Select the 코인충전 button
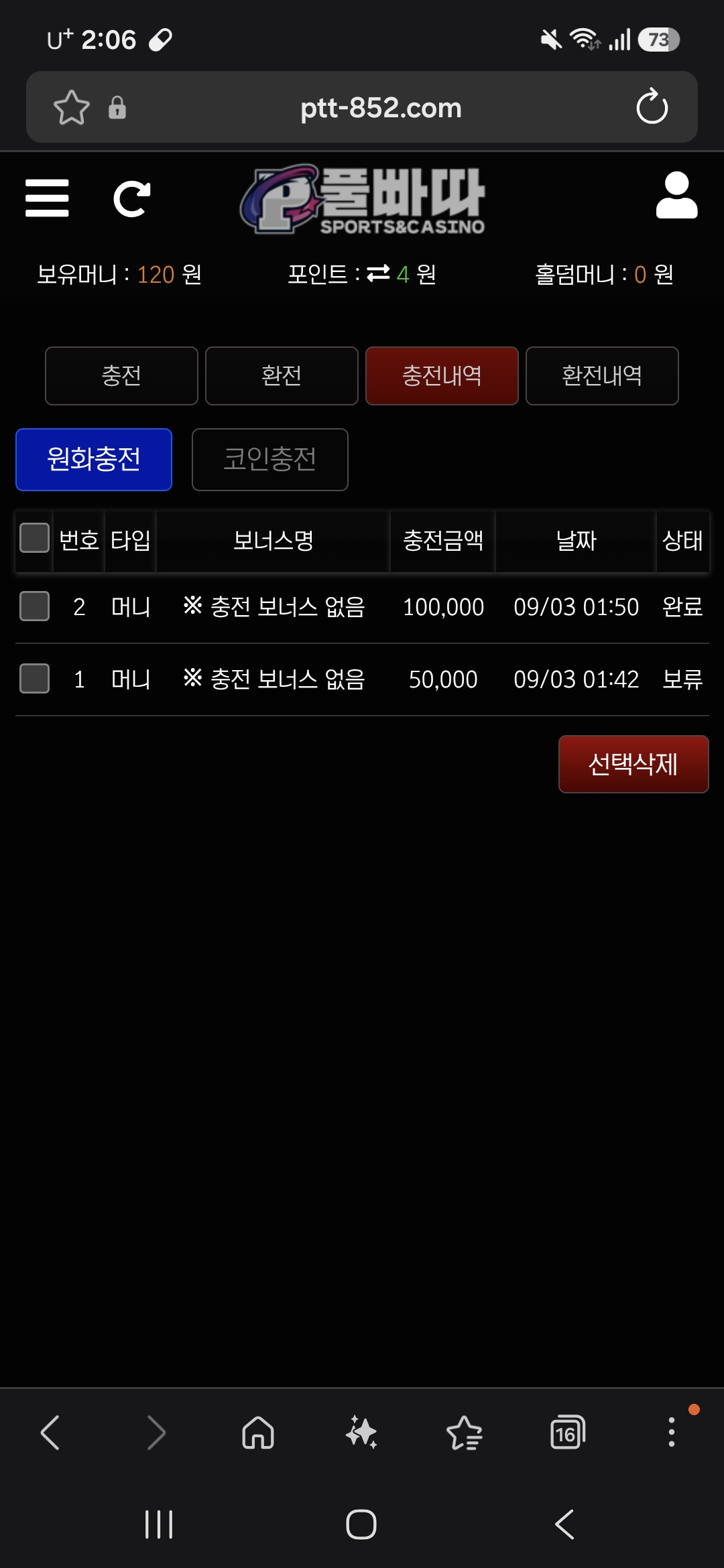The width and height of the screenshot is (724, 1568). pyautogui.click(x=270, y=460)
